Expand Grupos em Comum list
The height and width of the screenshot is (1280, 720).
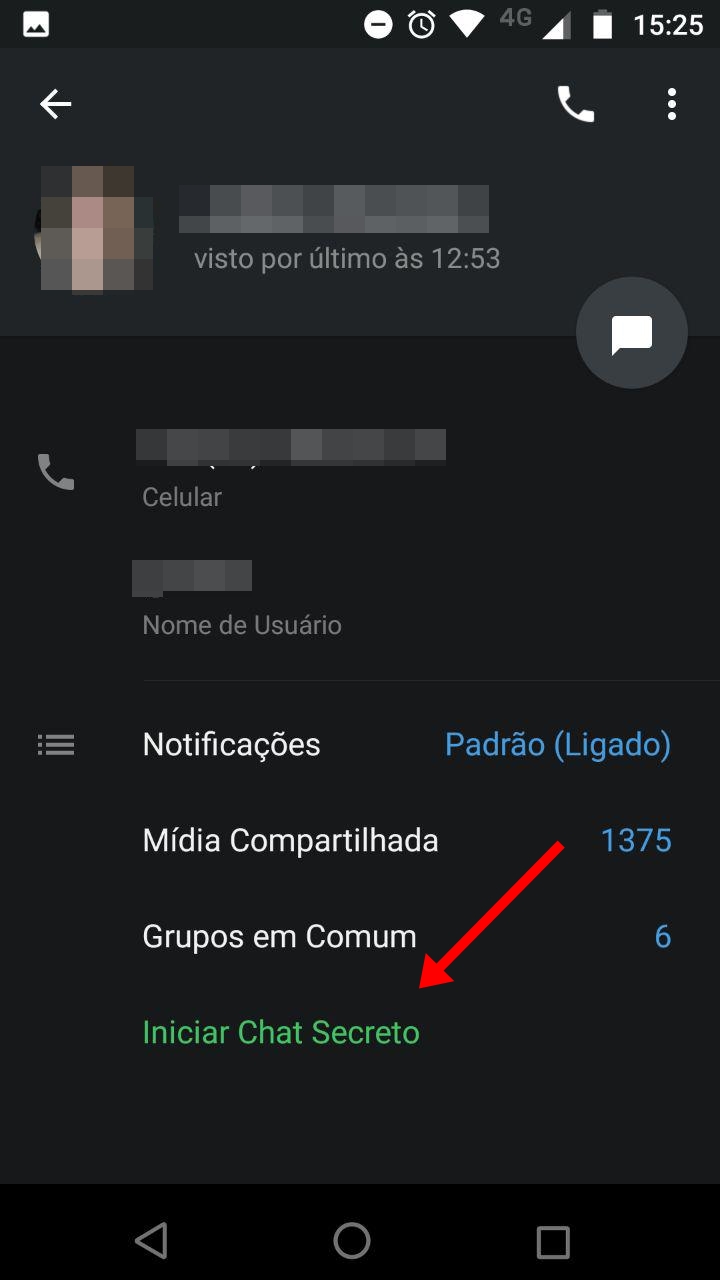pyautogui.click(x=279, y=936)
